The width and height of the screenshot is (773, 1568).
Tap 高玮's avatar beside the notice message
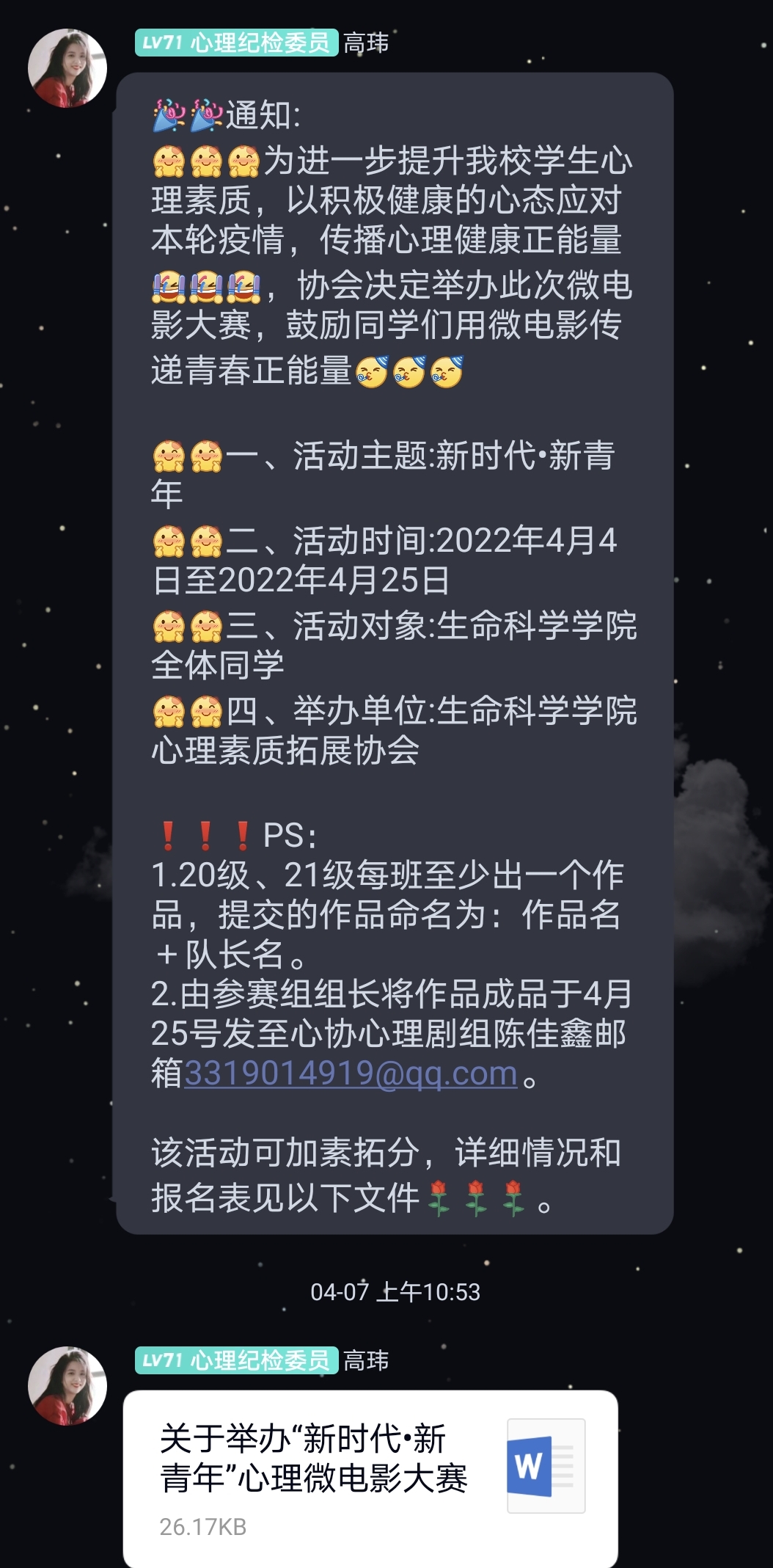click(x=67, y=68)
